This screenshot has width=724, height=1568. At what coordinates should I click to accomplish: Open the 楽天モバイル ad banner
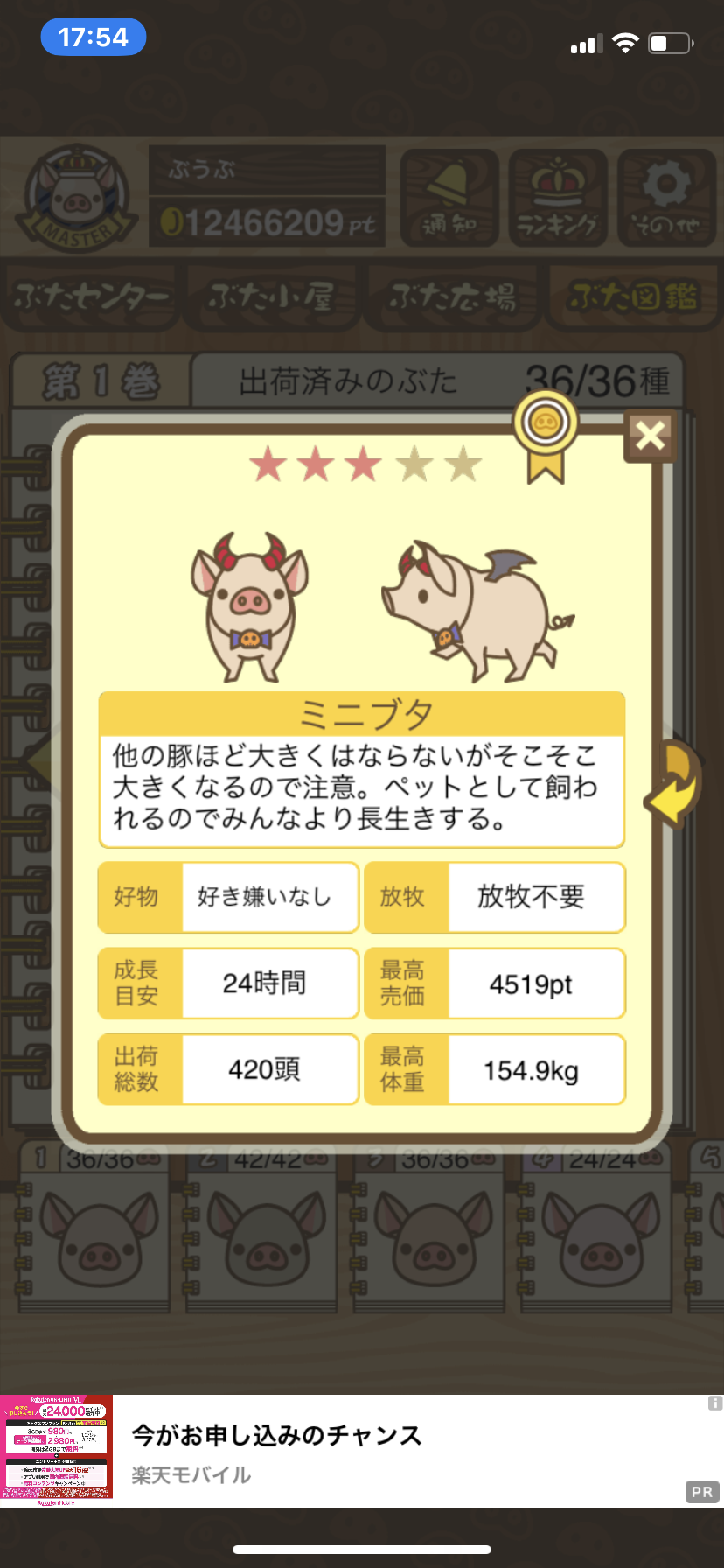[362, 1451]
